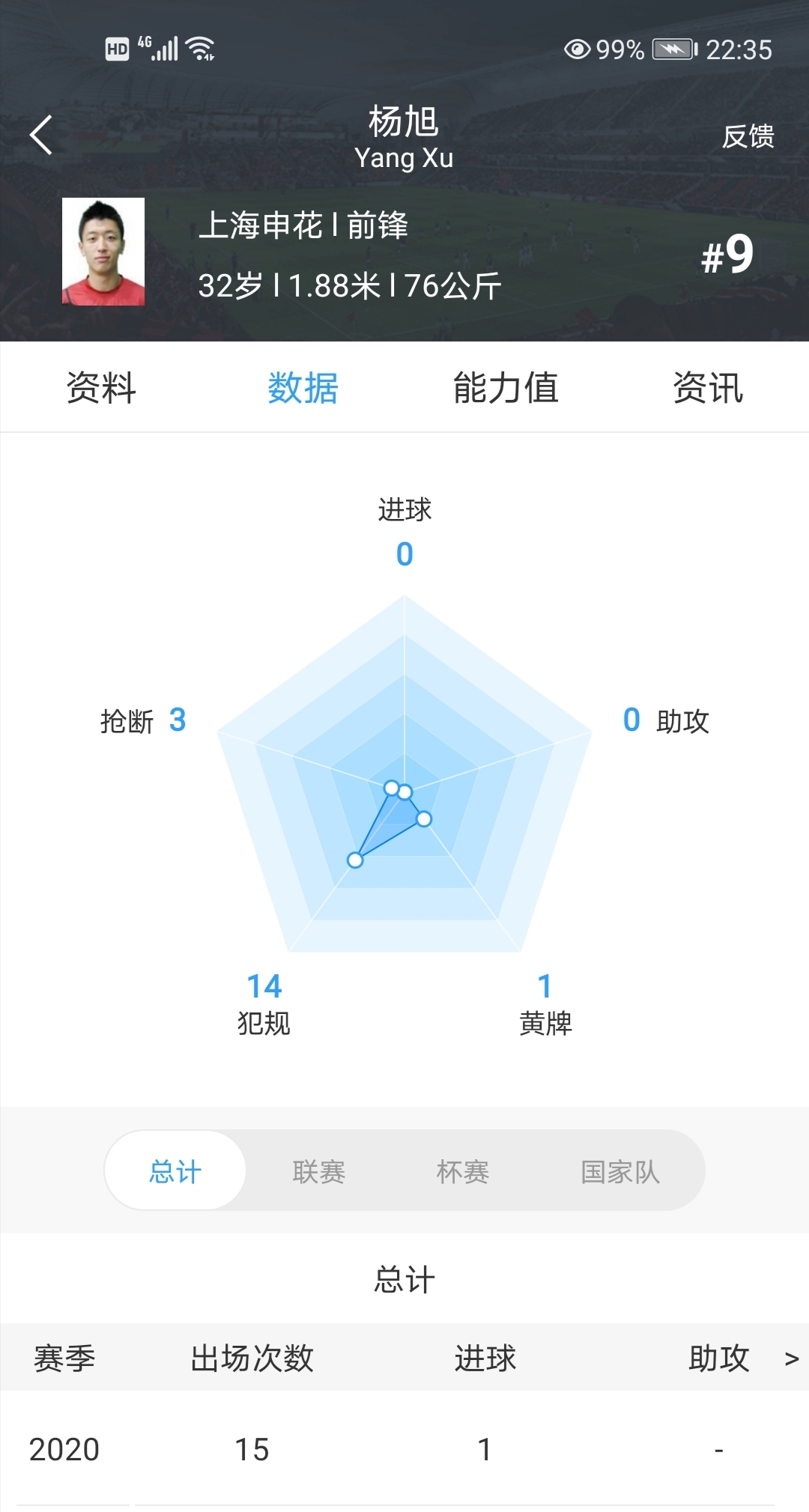Image resolution: width=809 pixels, height=1512 pixels.
Task: Switch to the 资料 tab
Action: coord(101,388)
